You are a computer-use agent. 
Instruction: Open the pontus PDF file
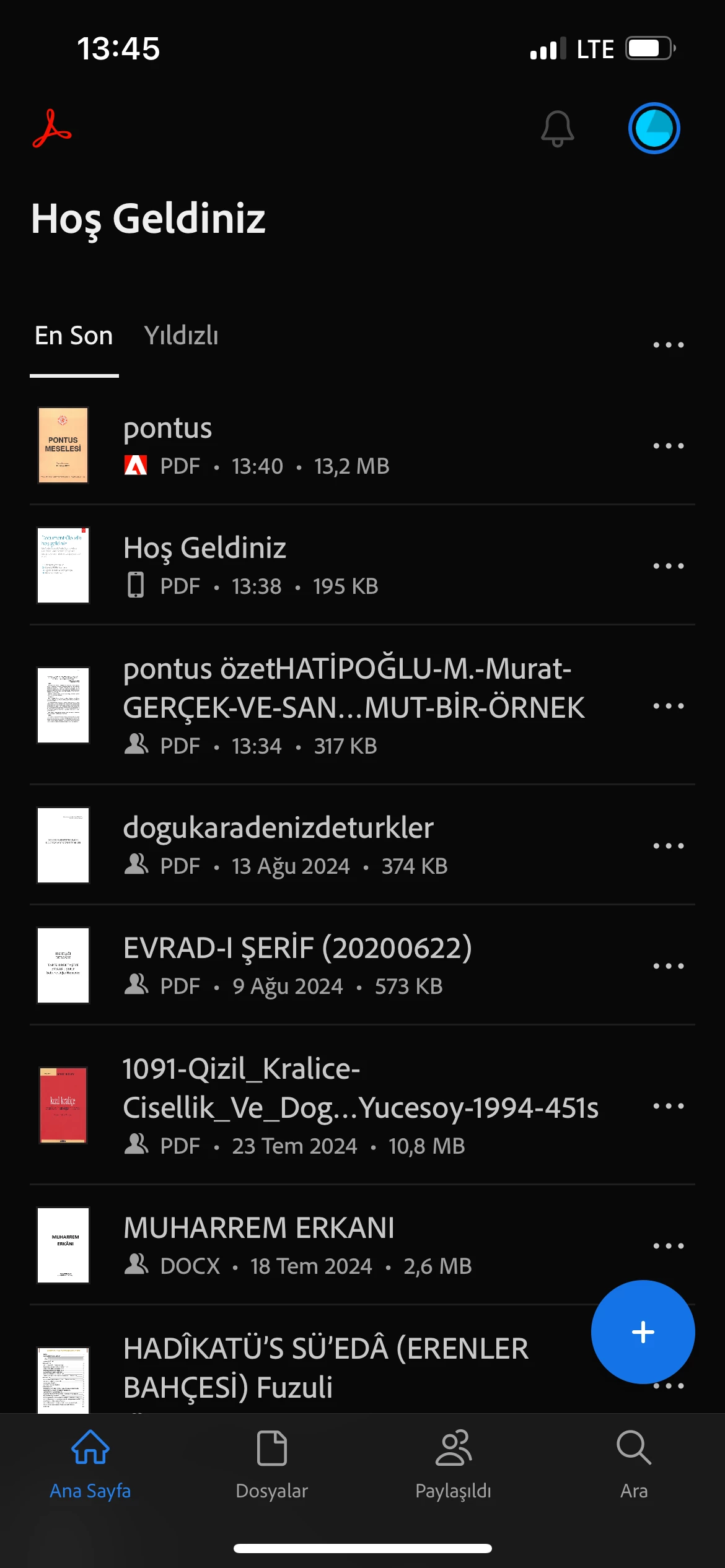(x=167, y=429)
